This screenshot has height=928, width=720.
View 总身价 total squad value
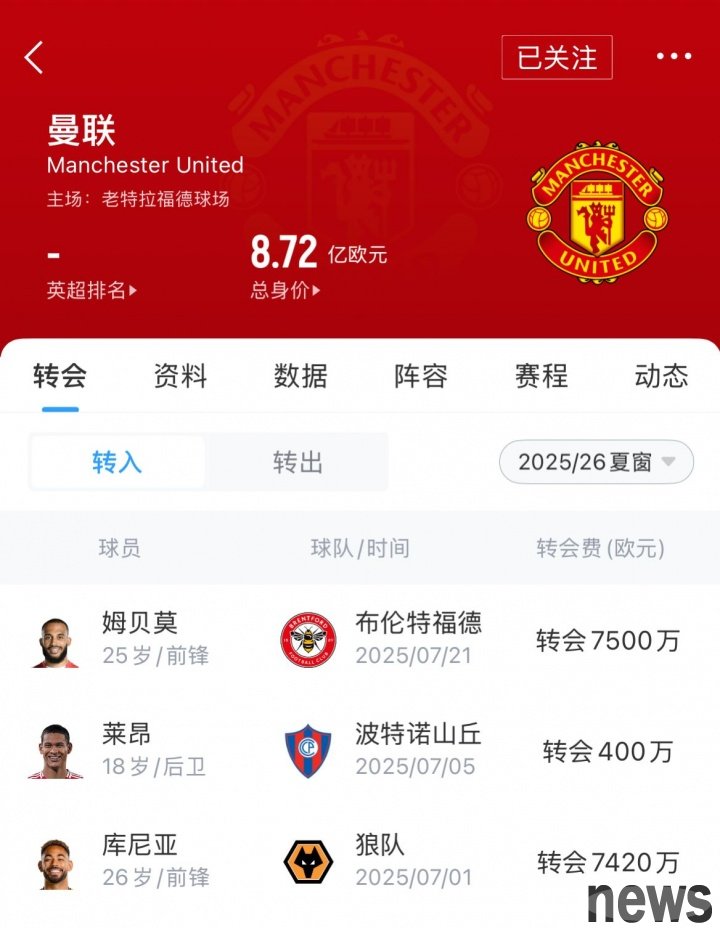(286, 291)
